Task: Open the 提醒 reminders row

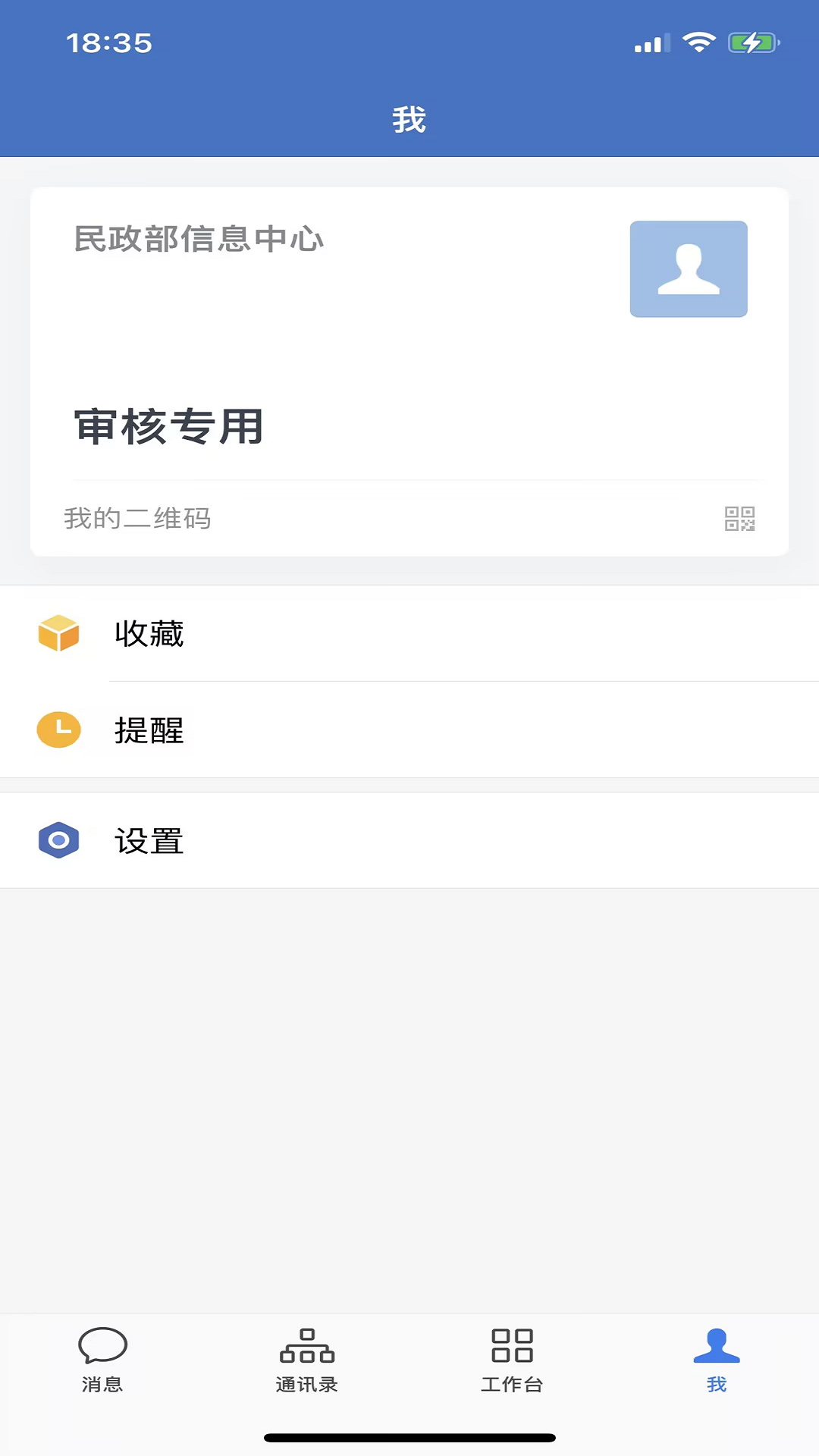Action: click(409, 730)
